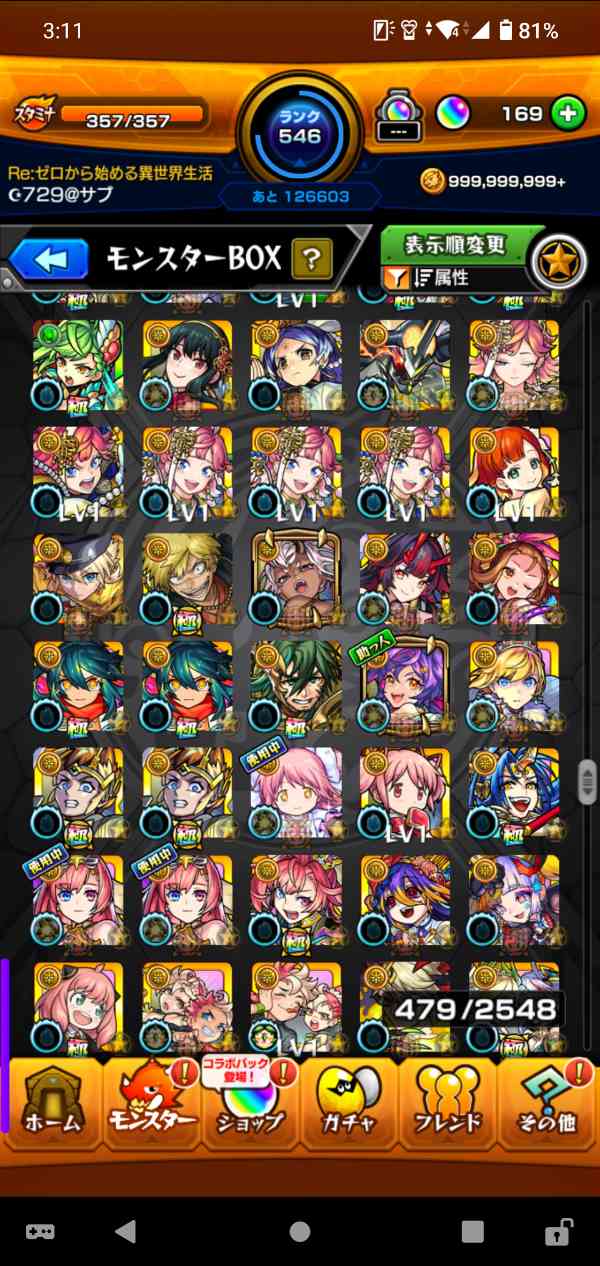Tap the Android home button

click(x=299, y=1231)
